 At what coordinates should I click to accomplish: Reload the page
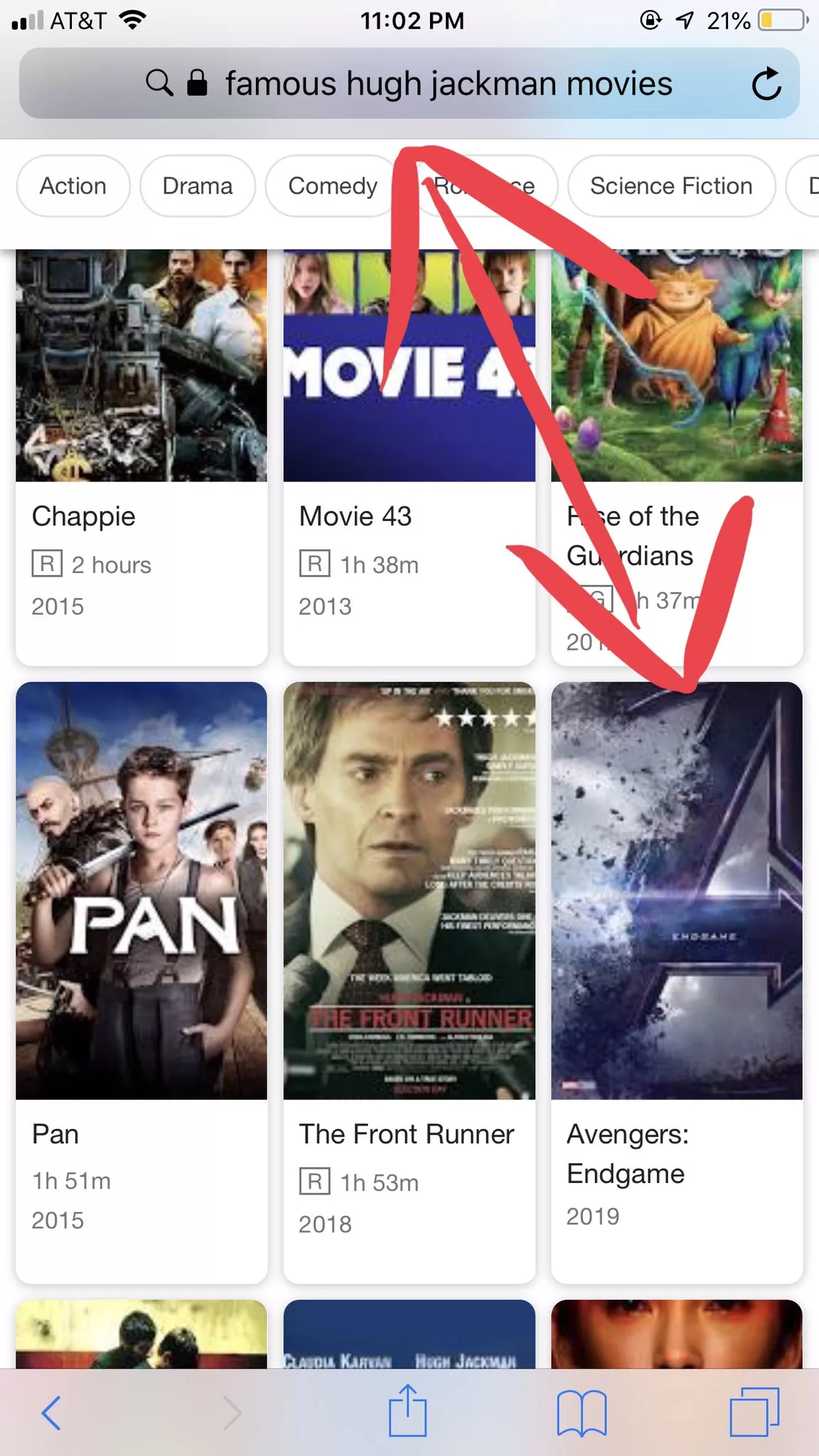tap(766, 84)
